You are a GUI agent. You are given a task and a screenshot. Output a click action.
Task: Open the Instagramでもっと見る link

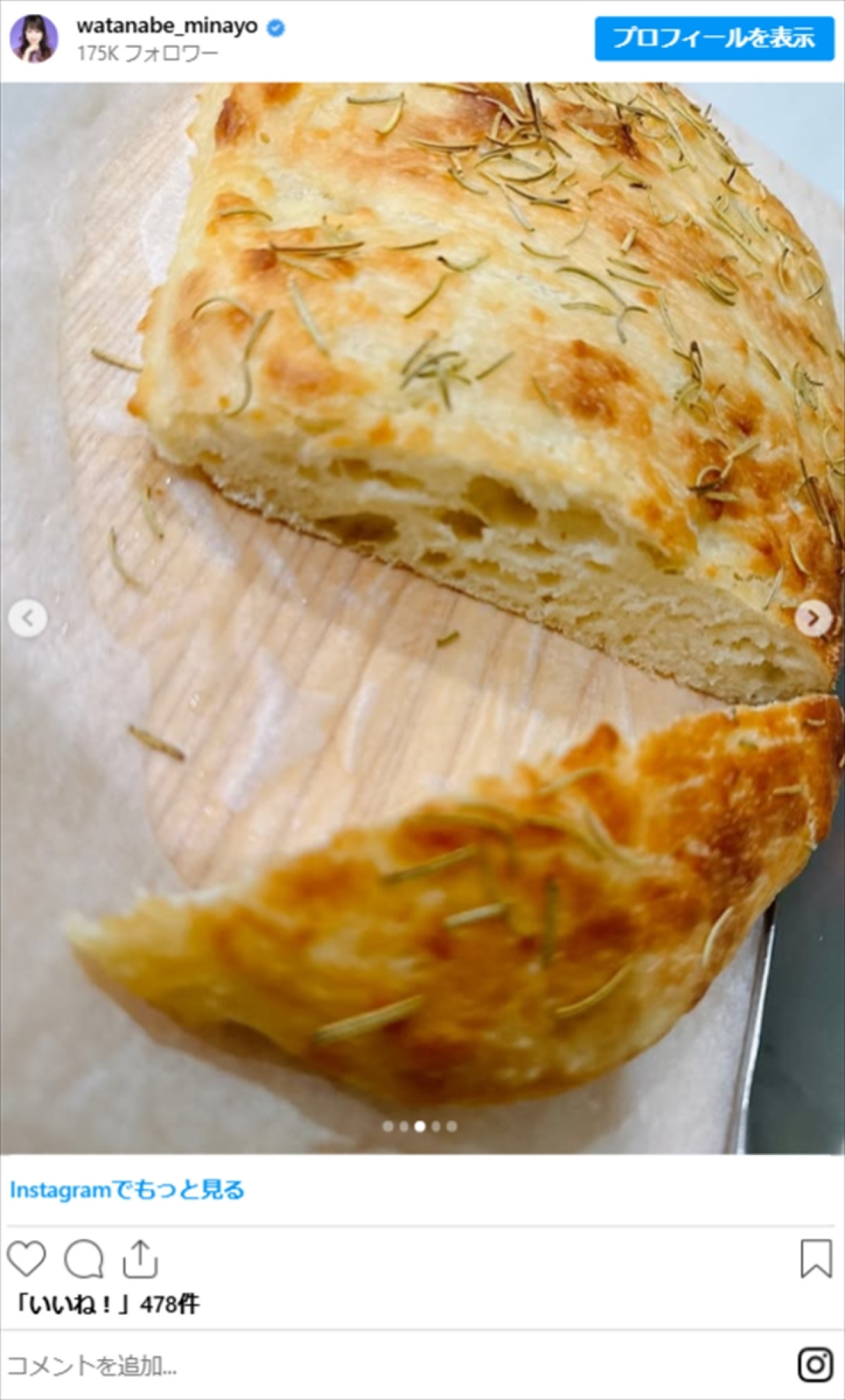(x=127, y=1190)
